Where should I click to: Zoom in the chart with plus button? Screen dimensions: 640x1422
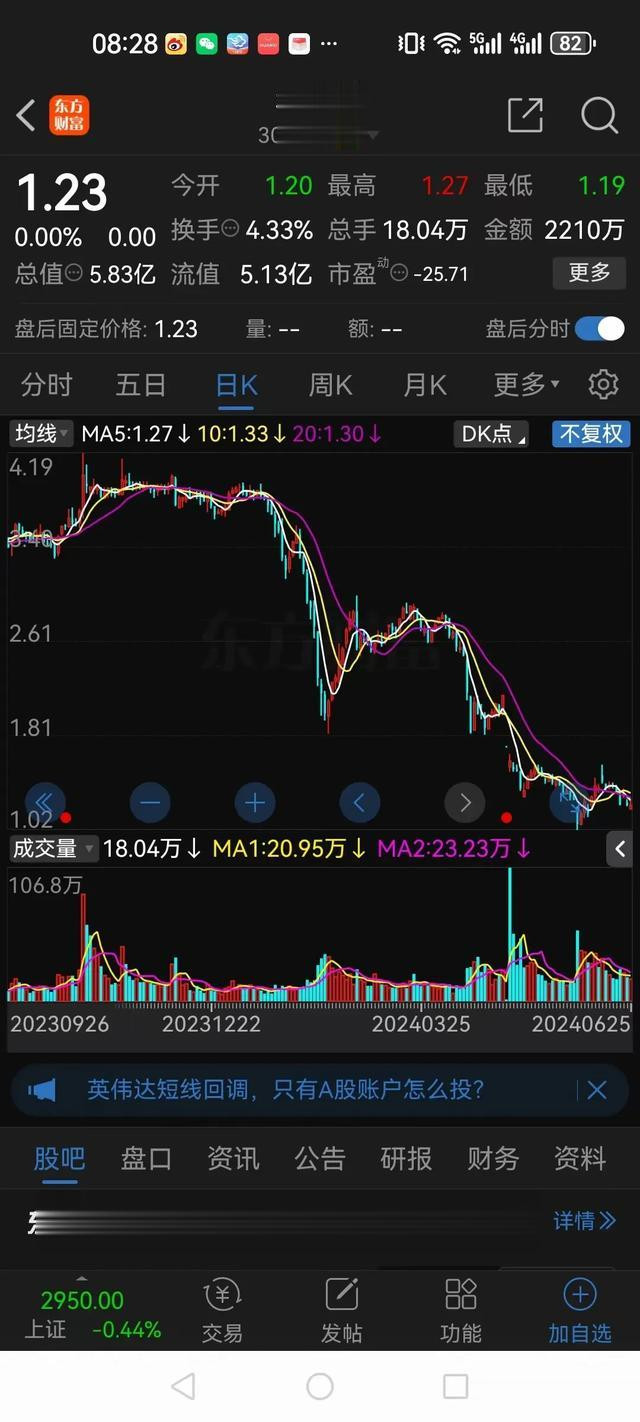[255, 802]
